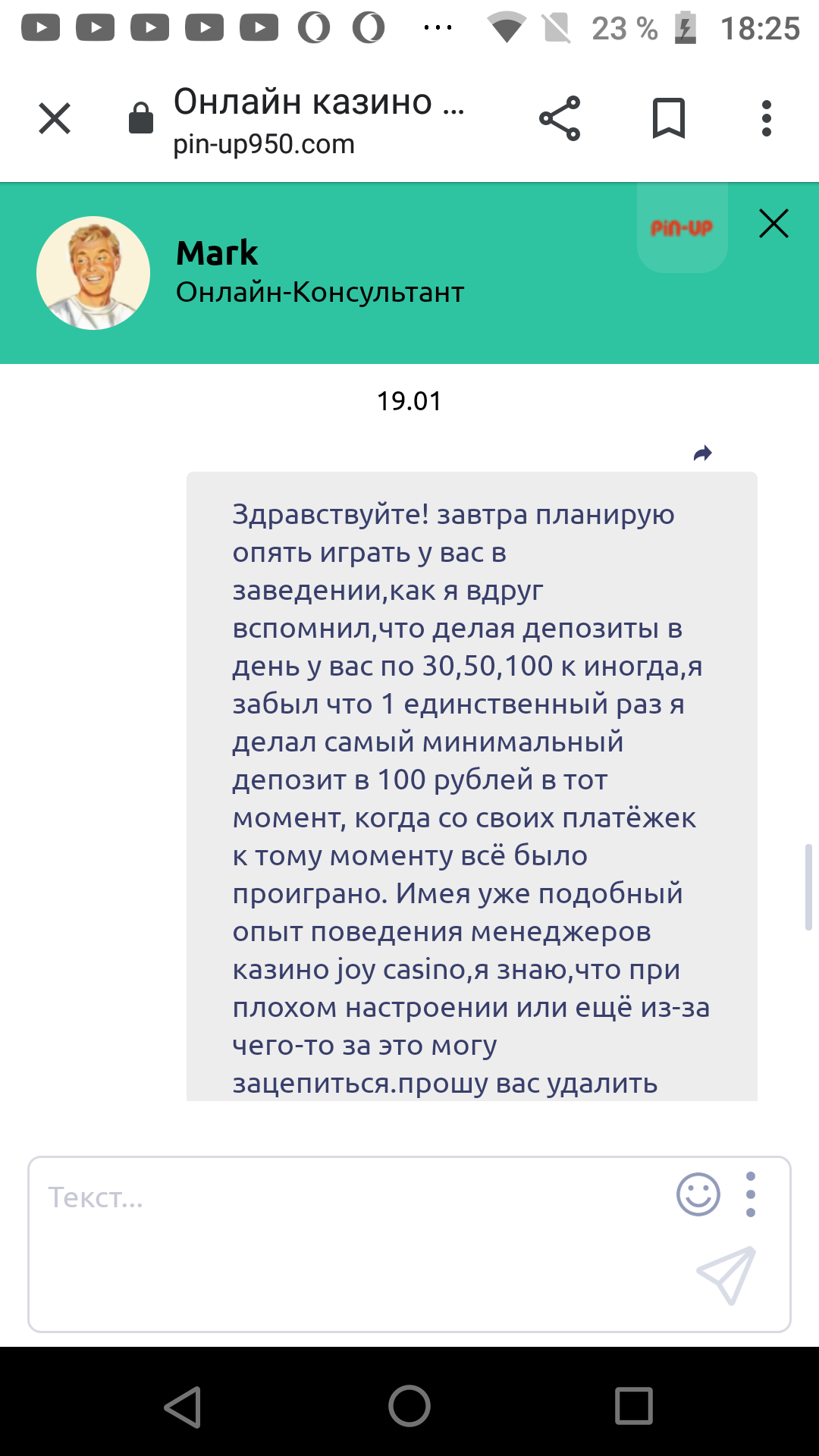
Task: Open recent apps from navigation bar
Action: [634, 1407]
